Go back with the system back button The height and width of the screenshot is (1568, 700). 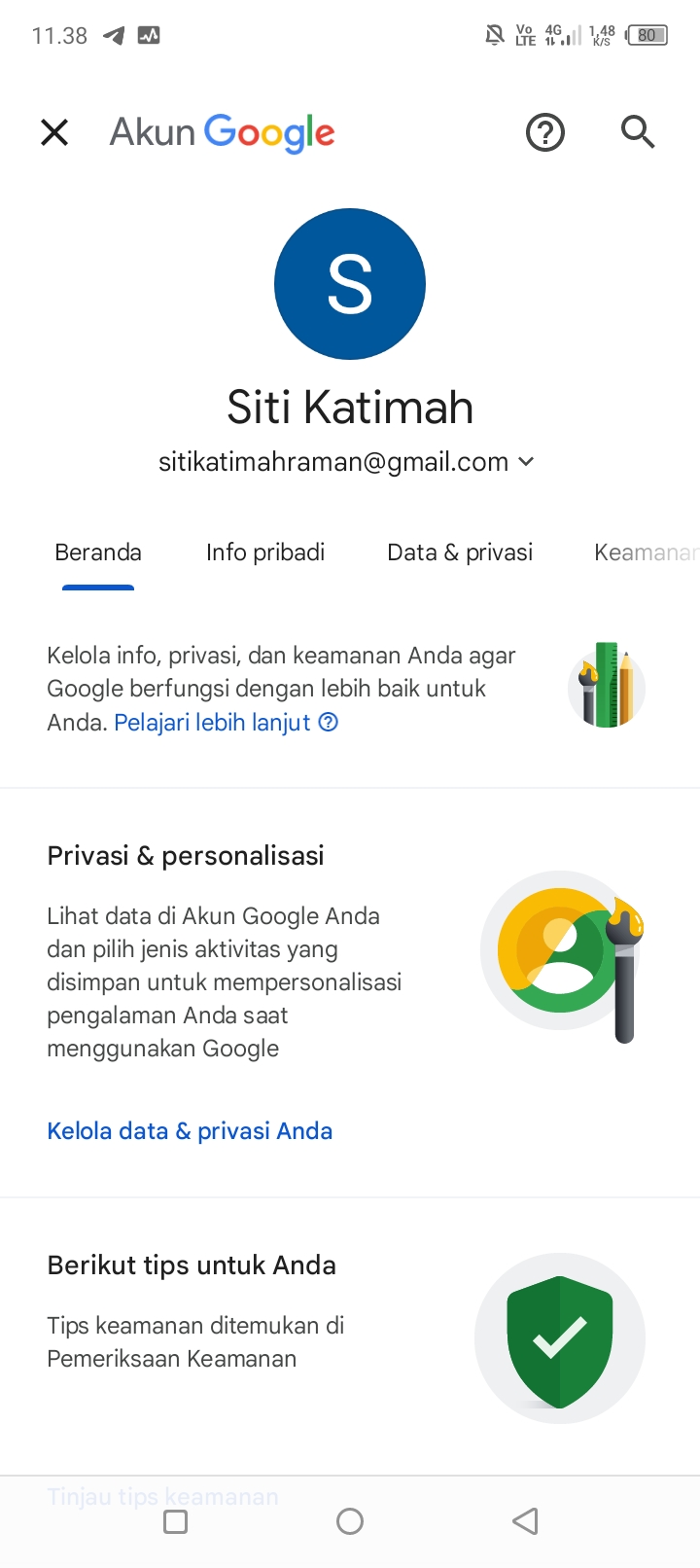coord(525,1521)
